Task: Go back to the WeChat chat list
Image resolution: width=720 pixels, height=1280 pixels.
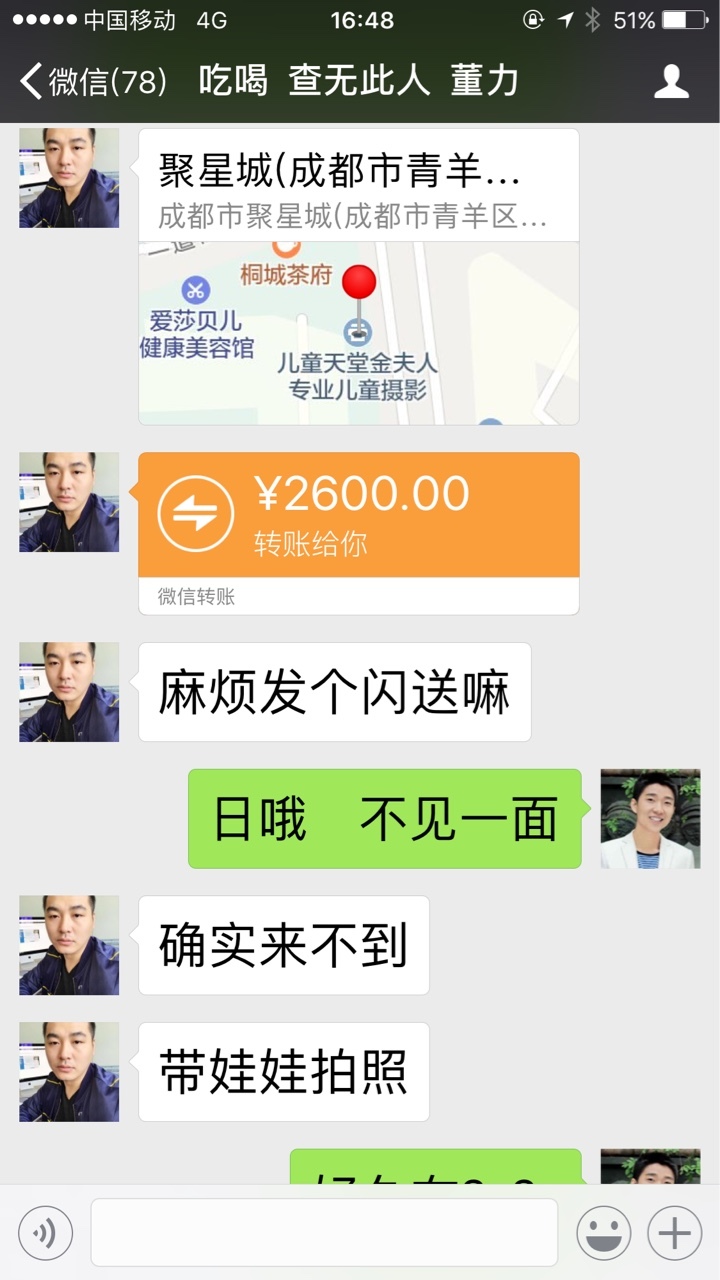Action: point(93,81)
